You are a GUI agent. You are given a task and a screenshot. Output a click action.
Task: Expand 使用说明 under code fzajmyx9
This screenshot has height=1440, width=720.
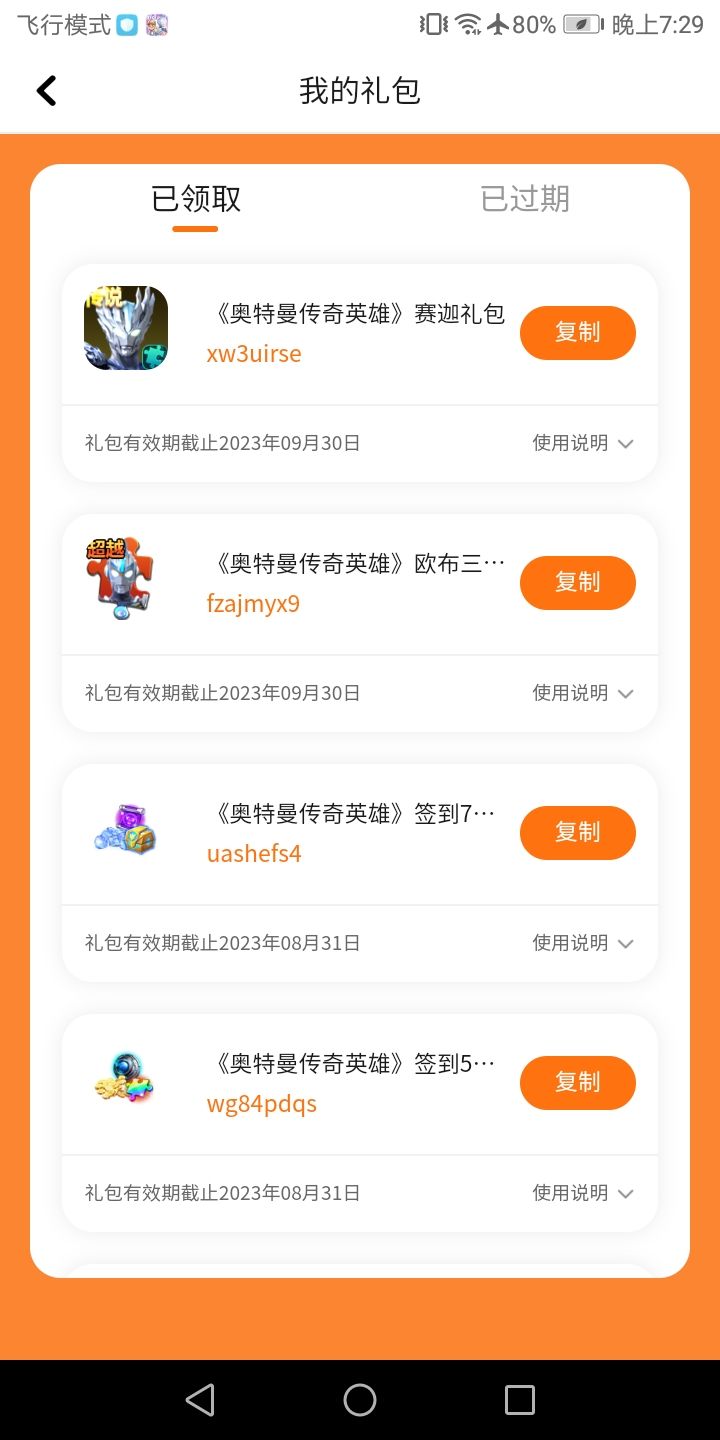(582, 693)
